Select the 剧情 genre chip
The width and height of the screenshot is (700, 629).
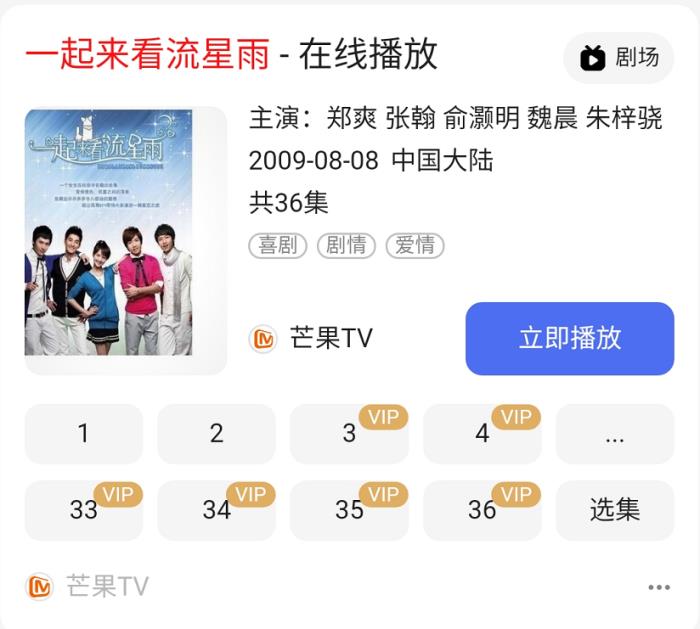[347, 245]
